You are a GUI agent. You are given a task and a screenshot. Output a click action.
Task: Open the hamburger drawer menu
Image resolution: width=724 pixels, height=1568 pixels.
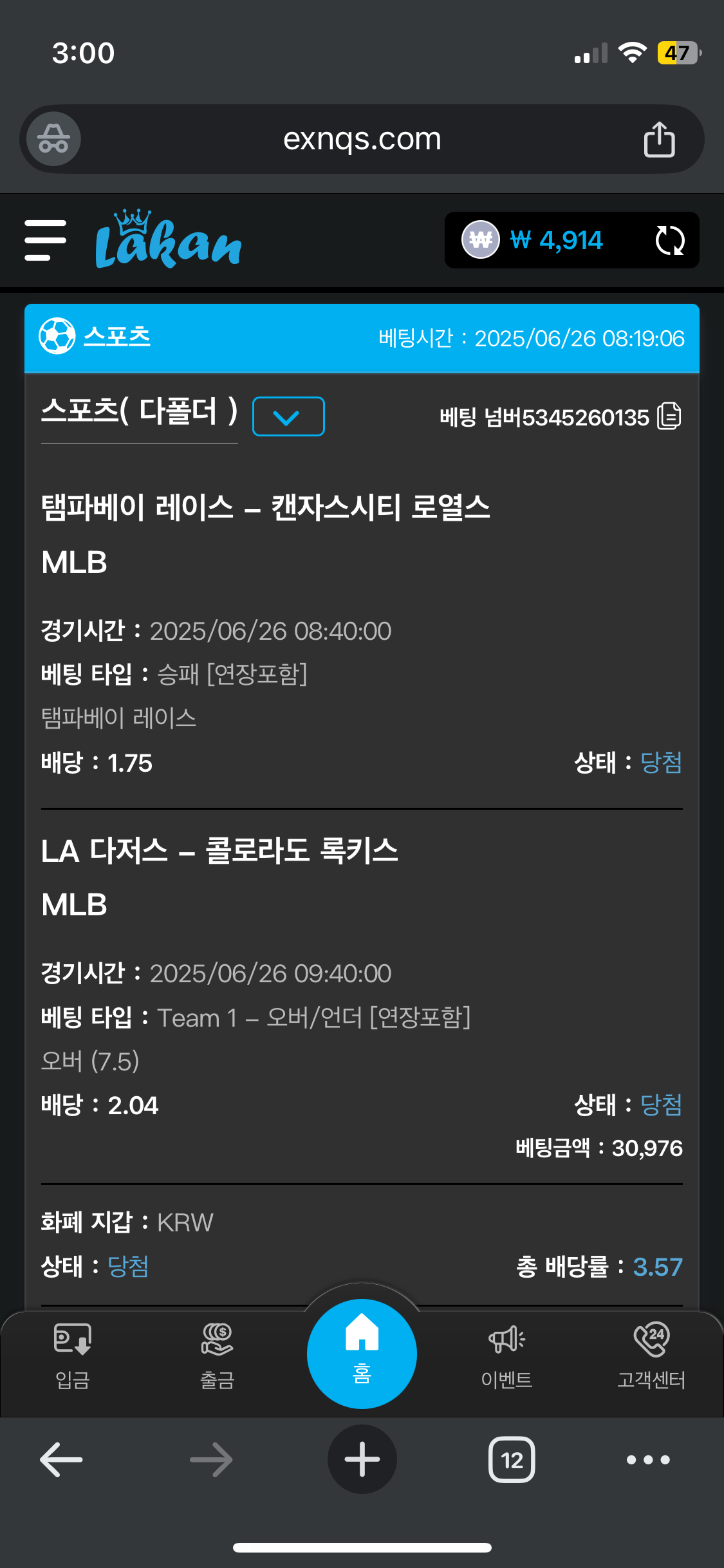pyautogui.click(x=46, y=240)
